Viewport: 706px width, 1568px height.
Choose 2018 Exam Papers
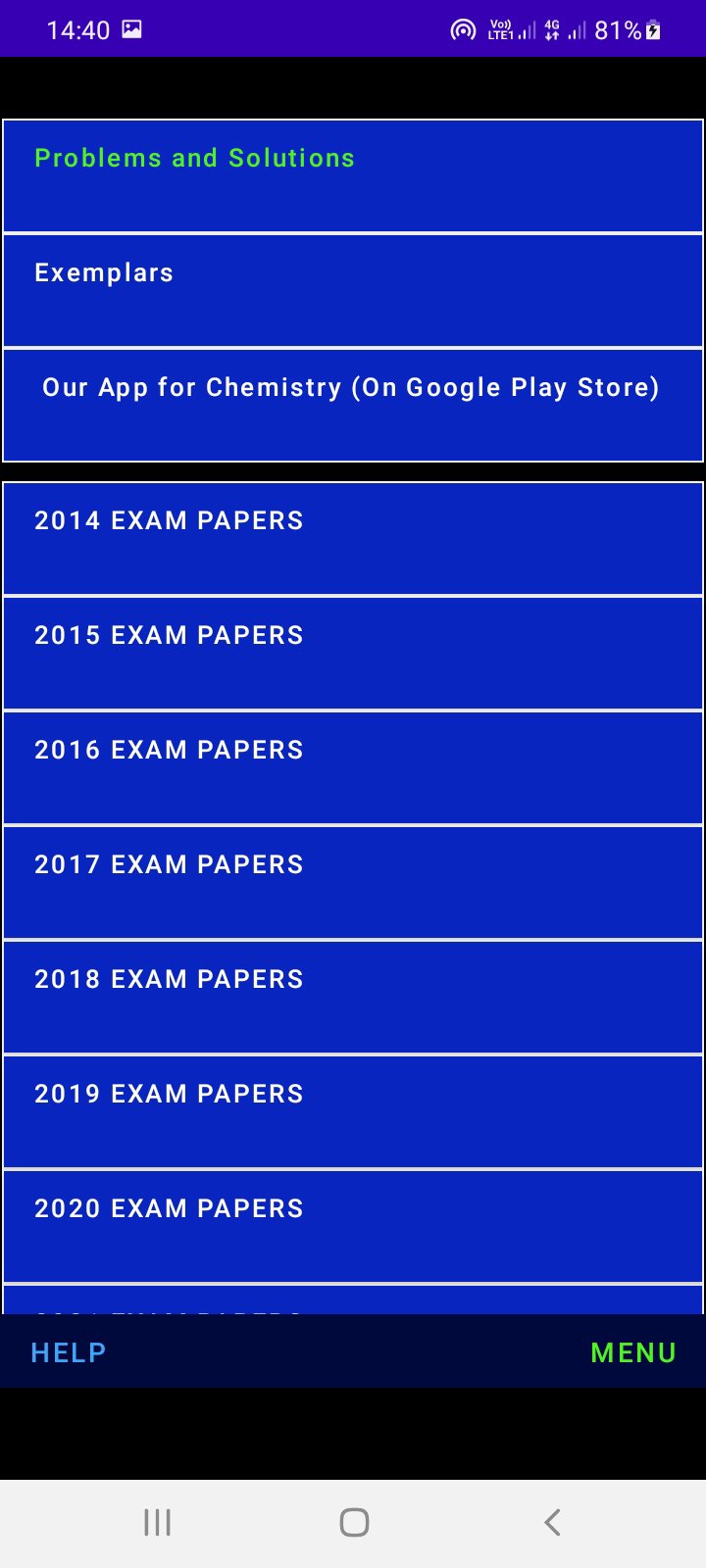tap(353, 997)
